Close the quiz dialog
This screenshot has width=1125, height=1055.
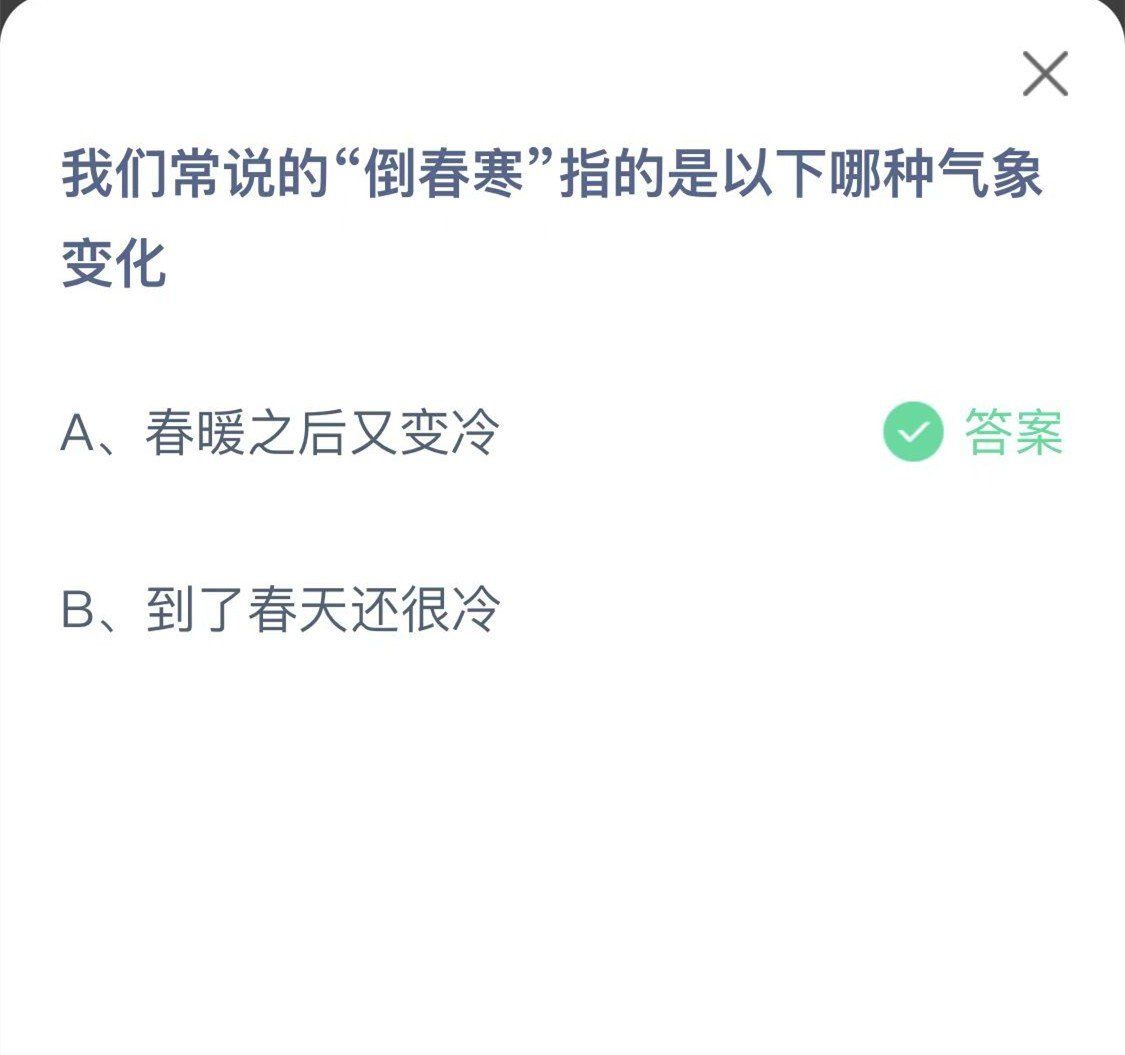tap(1045, 75)
